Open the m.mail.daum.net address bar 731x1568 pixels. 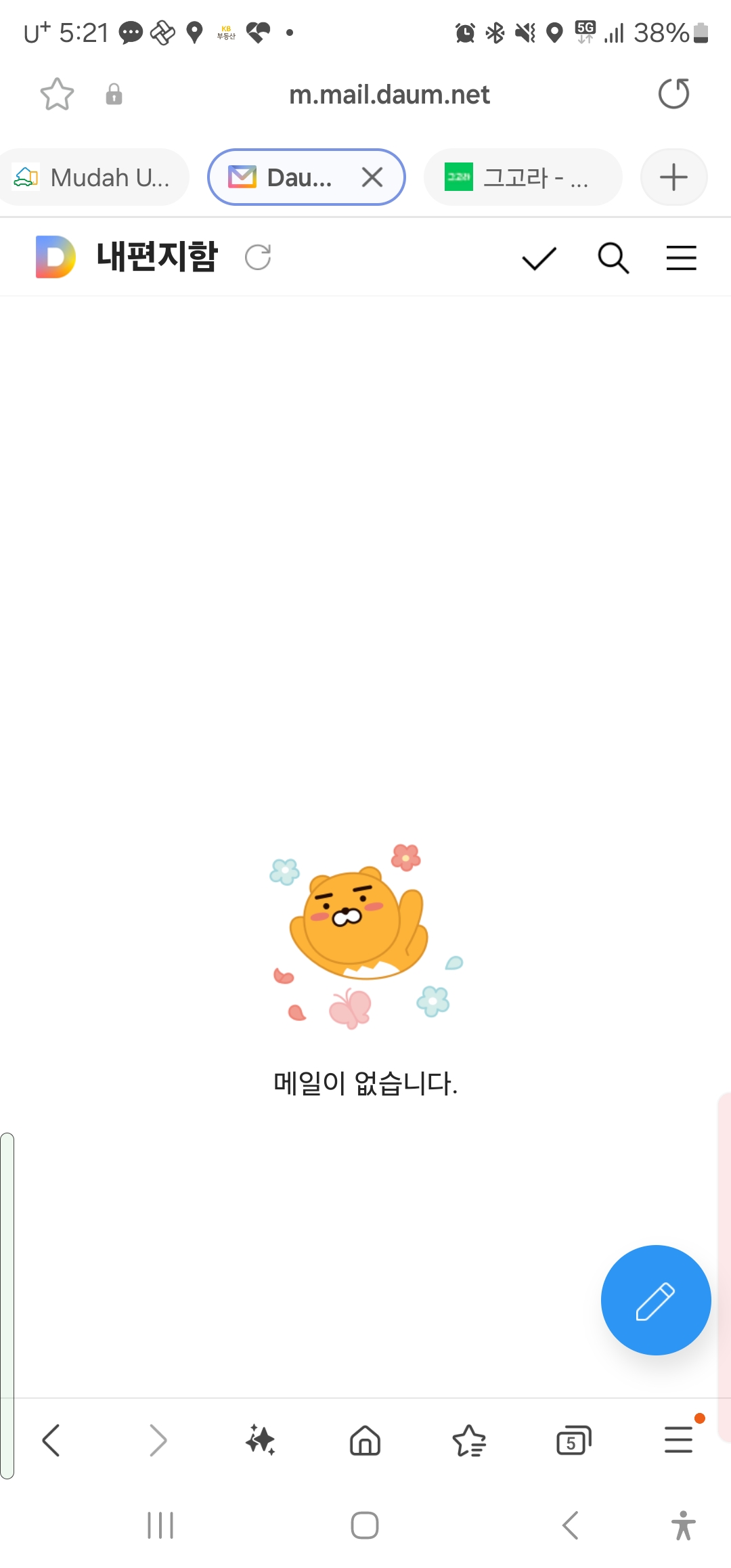(x=389, y=95)
